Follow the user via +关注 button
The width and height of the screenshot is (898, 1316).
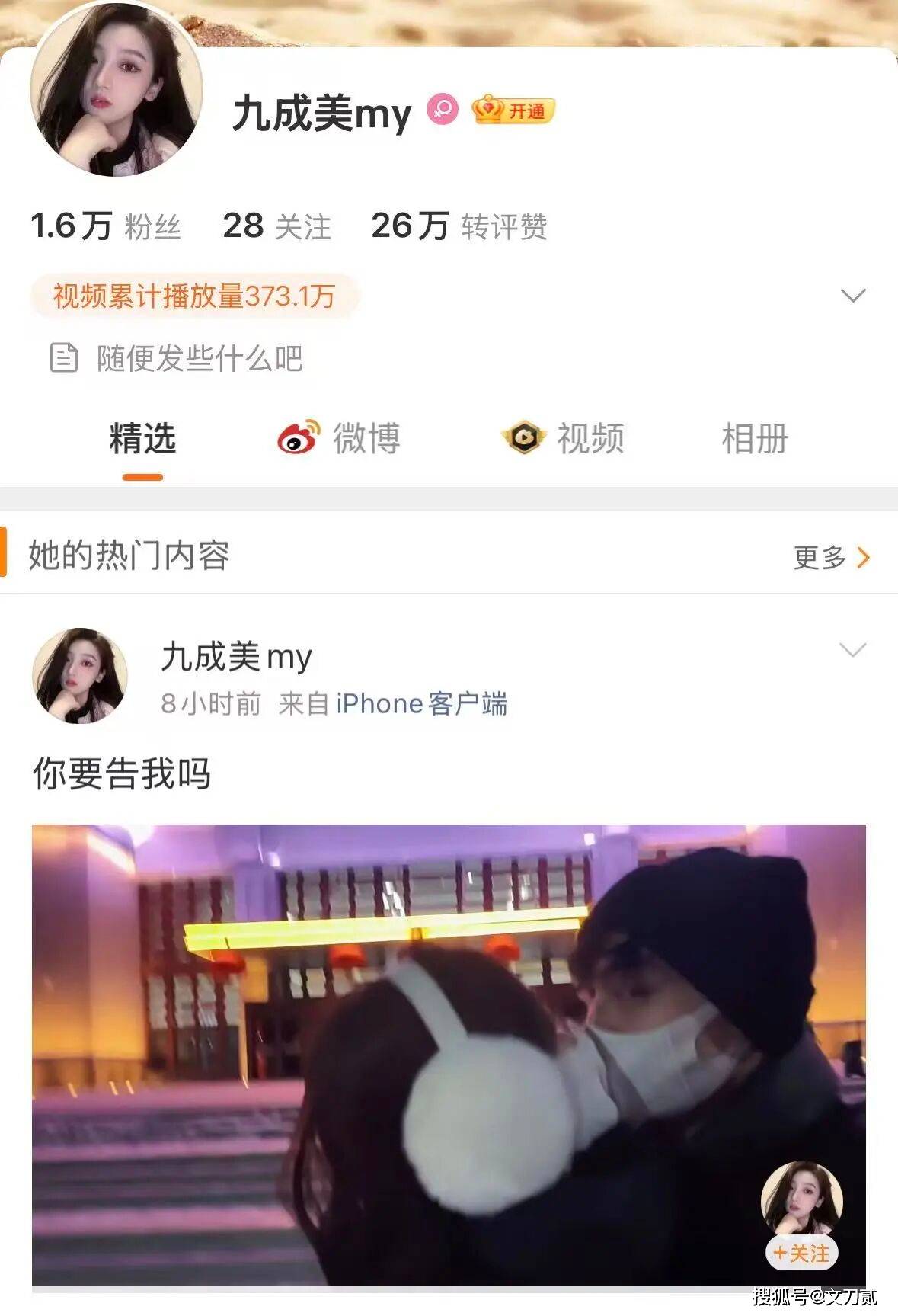(x=801, y=1253)
